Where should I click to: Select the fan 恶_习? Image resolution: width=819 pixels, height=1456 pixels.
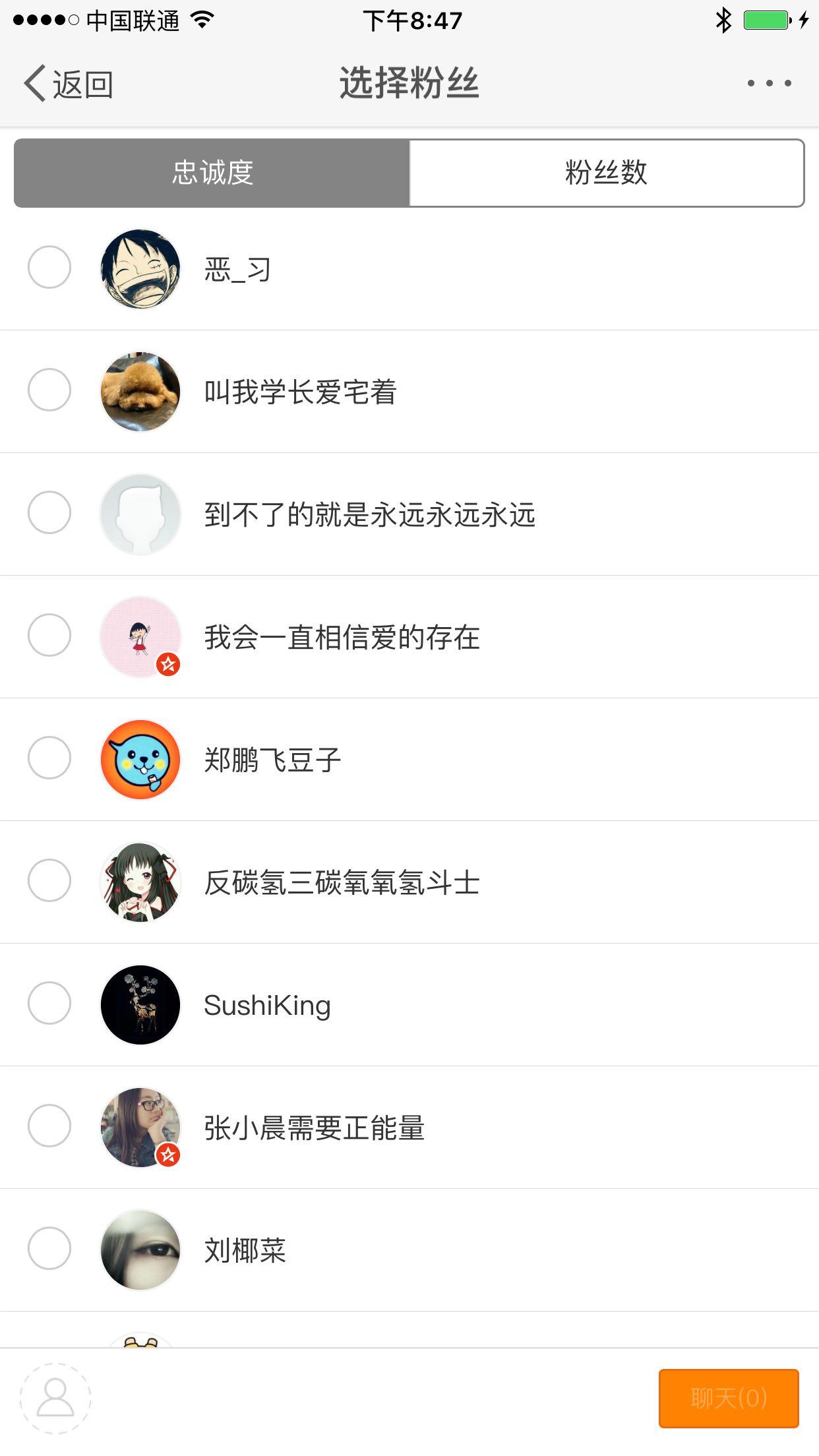(x=49, y=267)
